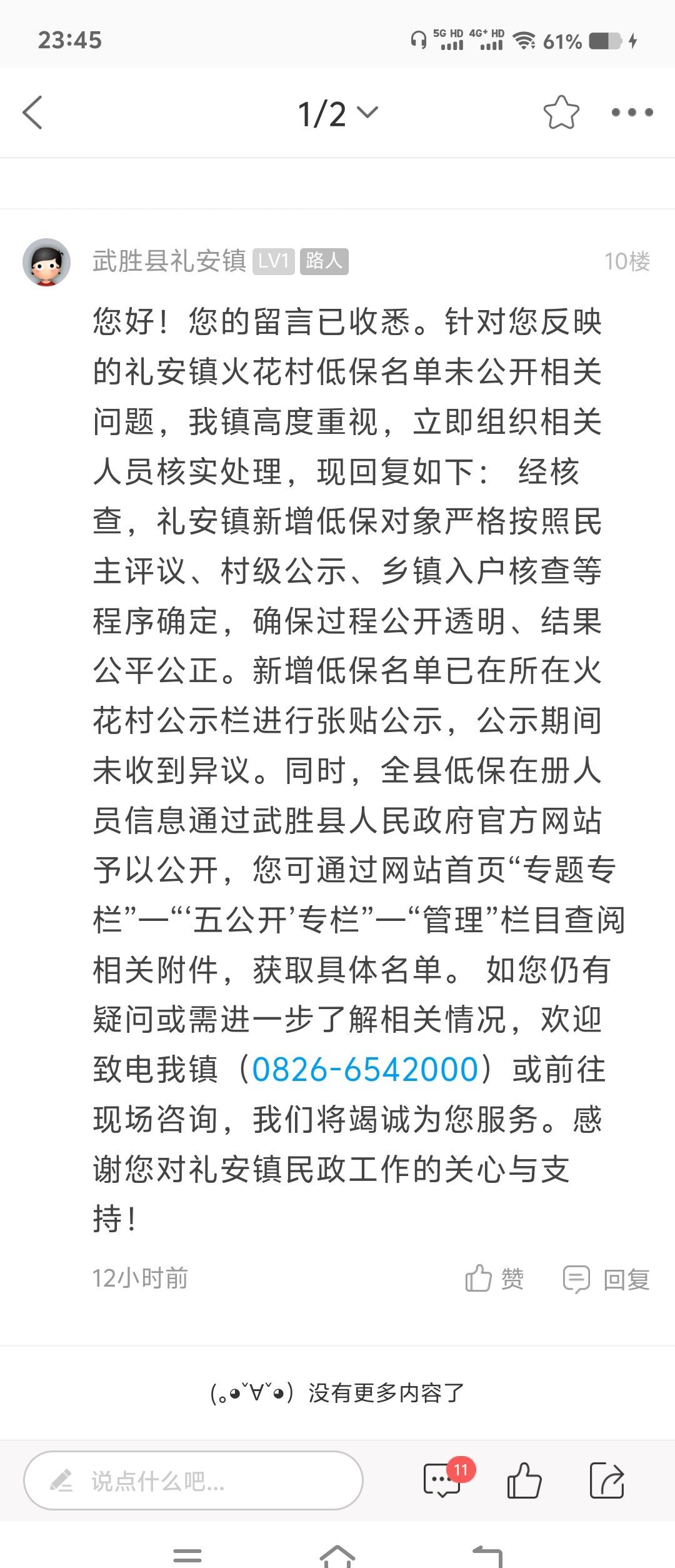The height and width of the screenshot is (1568, 675).
Task: Open the comments icon showing 11
Action: (x=442, y=1480)
